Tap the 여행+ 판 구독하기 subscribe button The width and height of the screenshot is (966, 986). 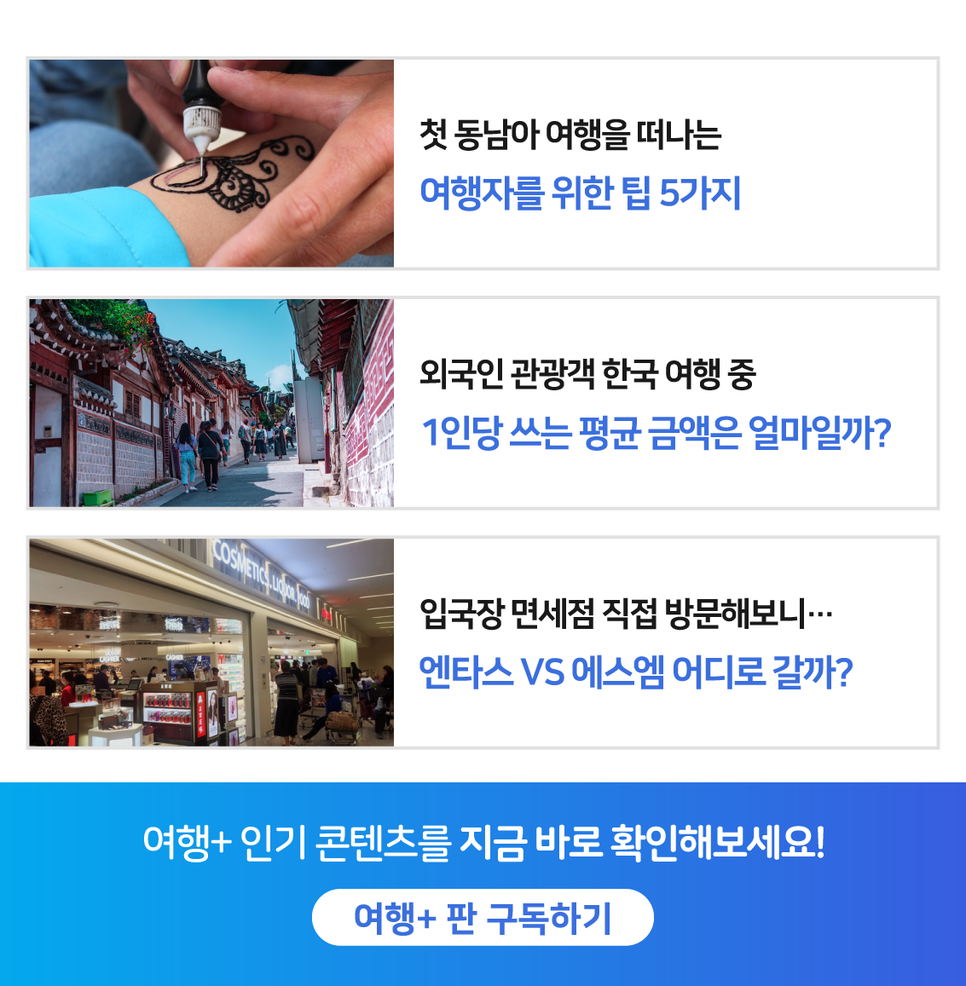coord(483,917)
